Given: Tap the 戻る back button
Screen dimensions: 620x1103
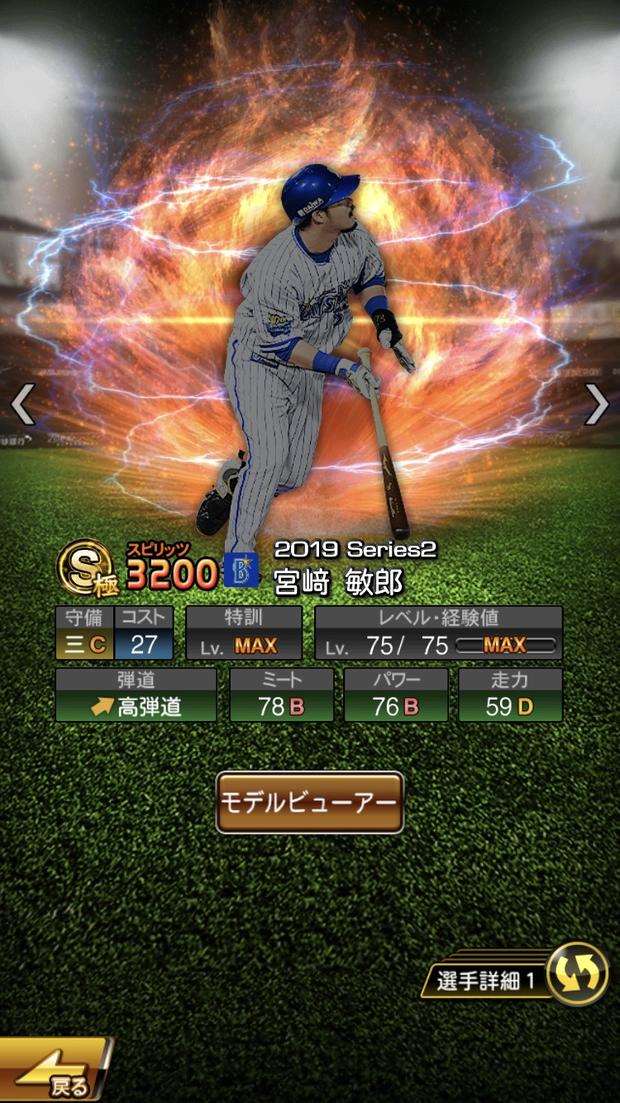Looking at the screenshot, I should click(x=55, y=1076).
